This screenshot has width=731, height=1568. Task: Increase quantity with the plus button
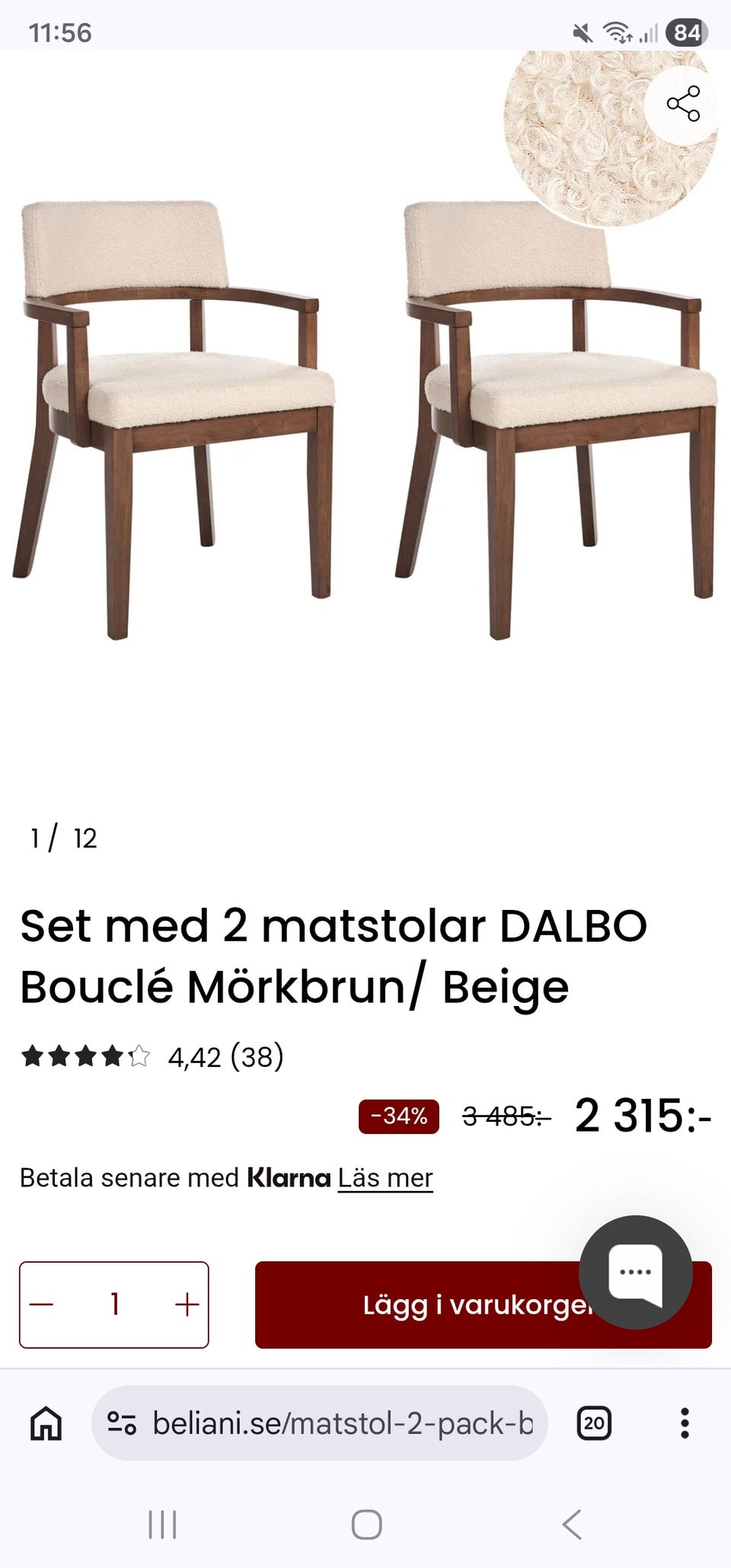tap(185, 1302)
